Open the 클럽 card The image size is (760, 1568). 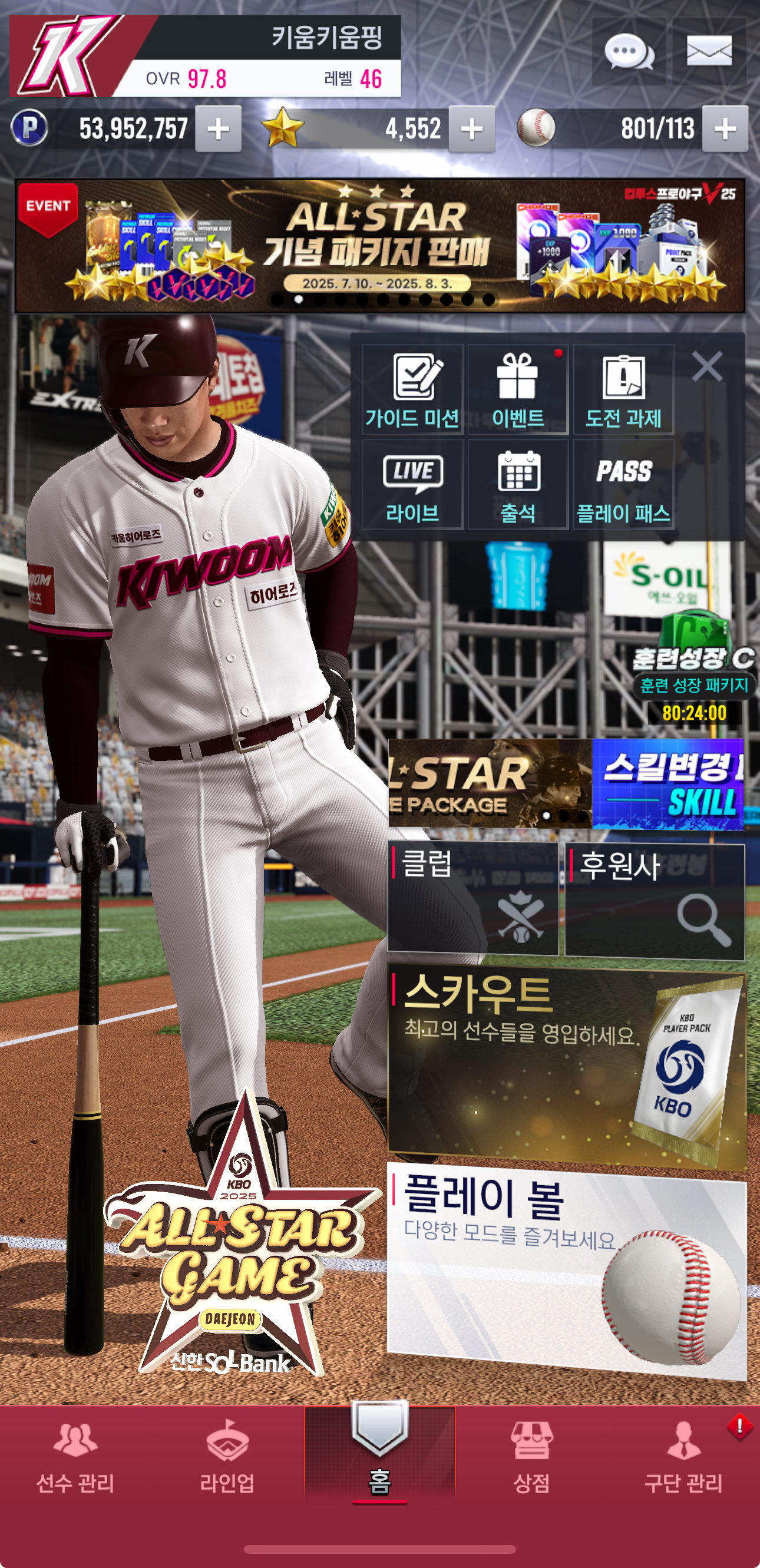pyautogui.click(x=472, y=899)
